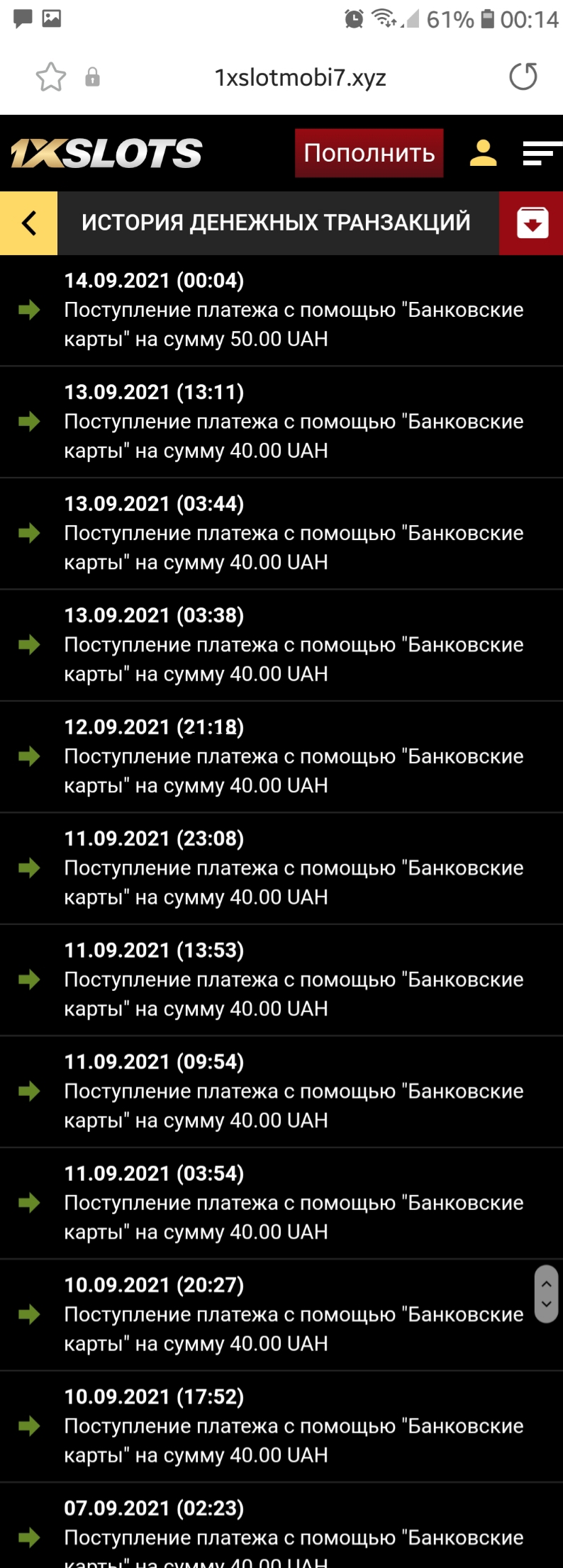Tap the Пополнить deposit button

pyautogui.click(x=369, y=153)
